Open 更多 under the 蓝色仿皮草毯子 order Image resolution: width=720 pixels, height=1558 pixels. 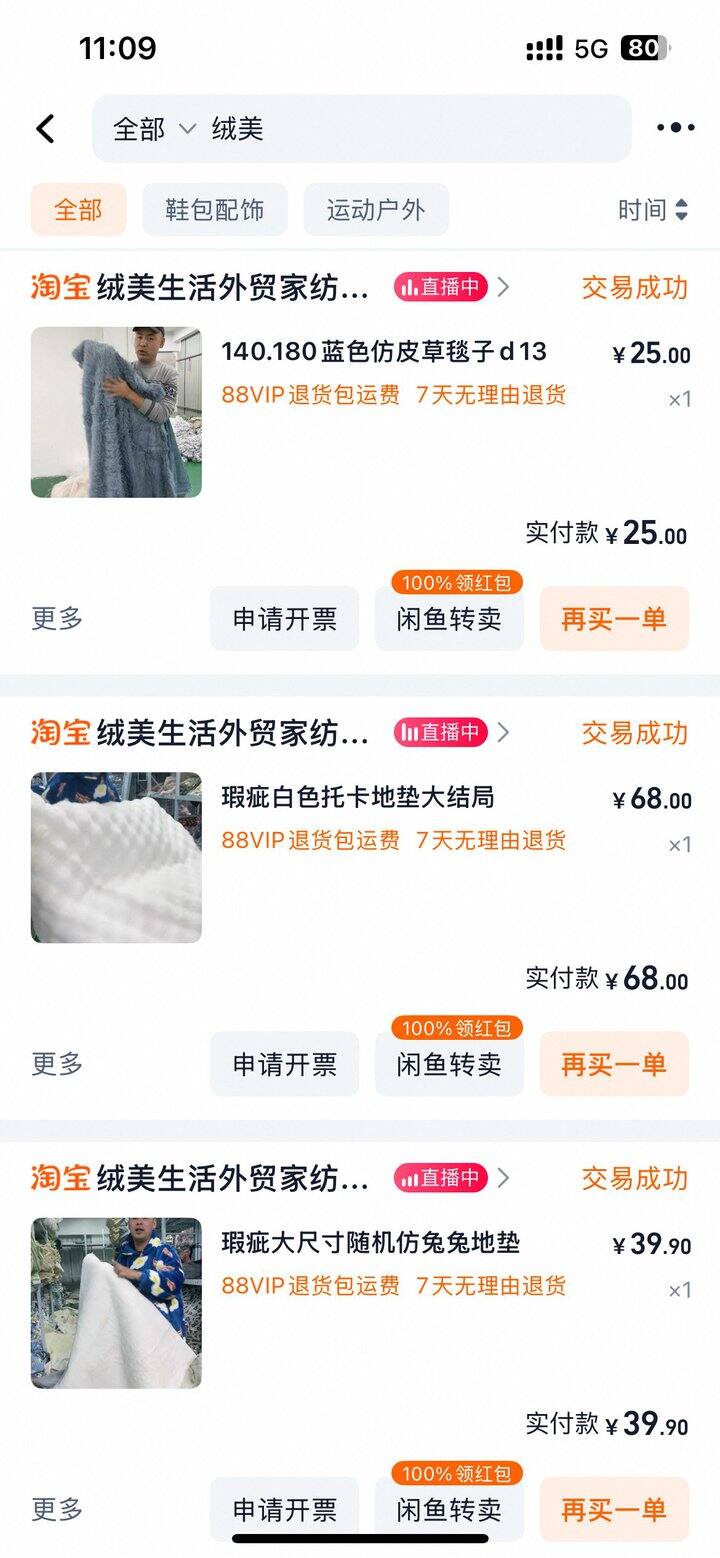pos(57,618)
